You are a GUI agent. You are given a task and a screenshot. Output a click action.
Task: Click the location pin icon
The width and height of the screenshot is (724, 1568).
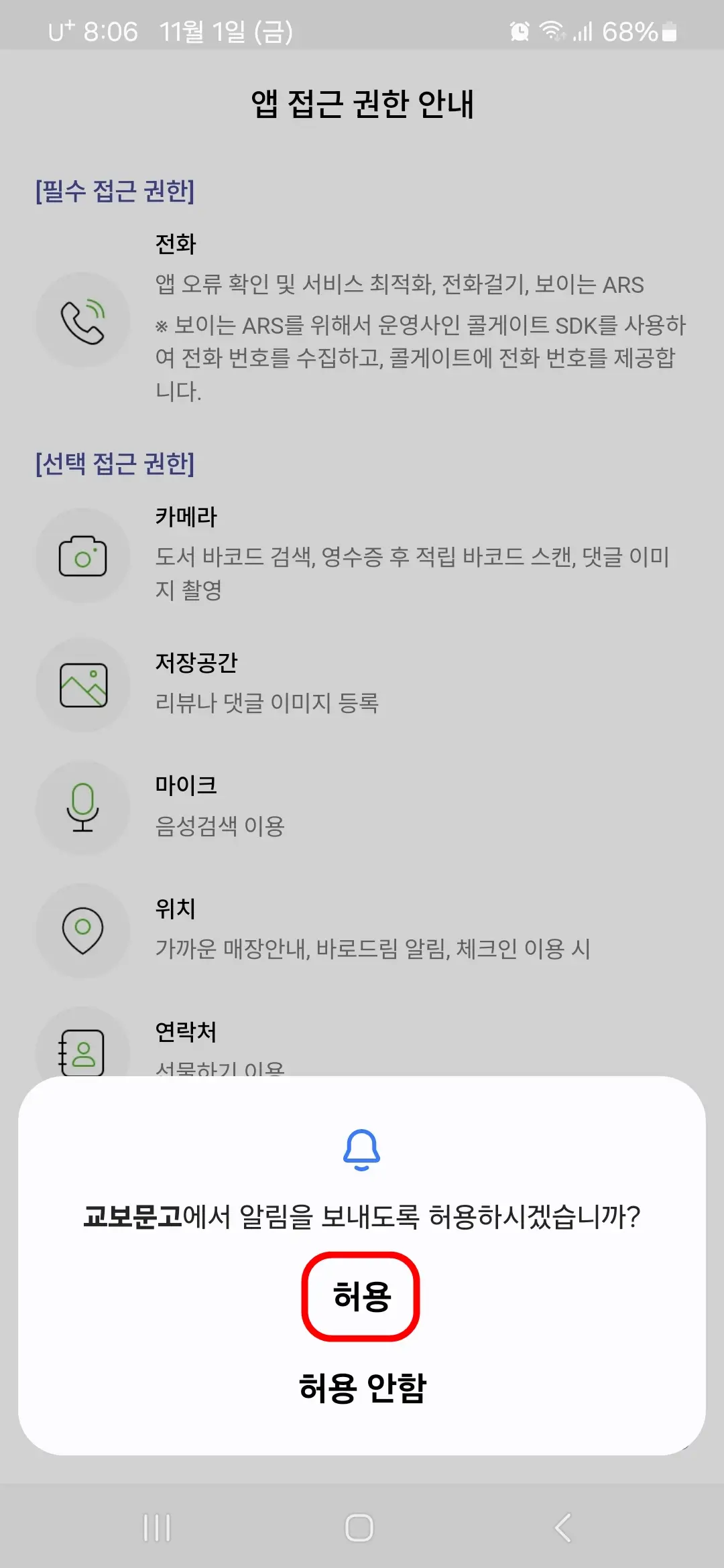point(82,931)
